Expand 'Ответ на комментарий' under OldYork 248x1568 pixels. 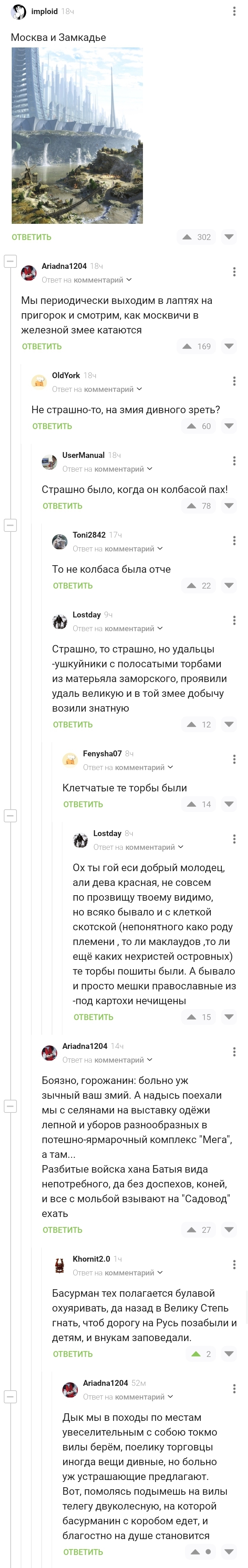pyautogui.click(x=97, y=389)
